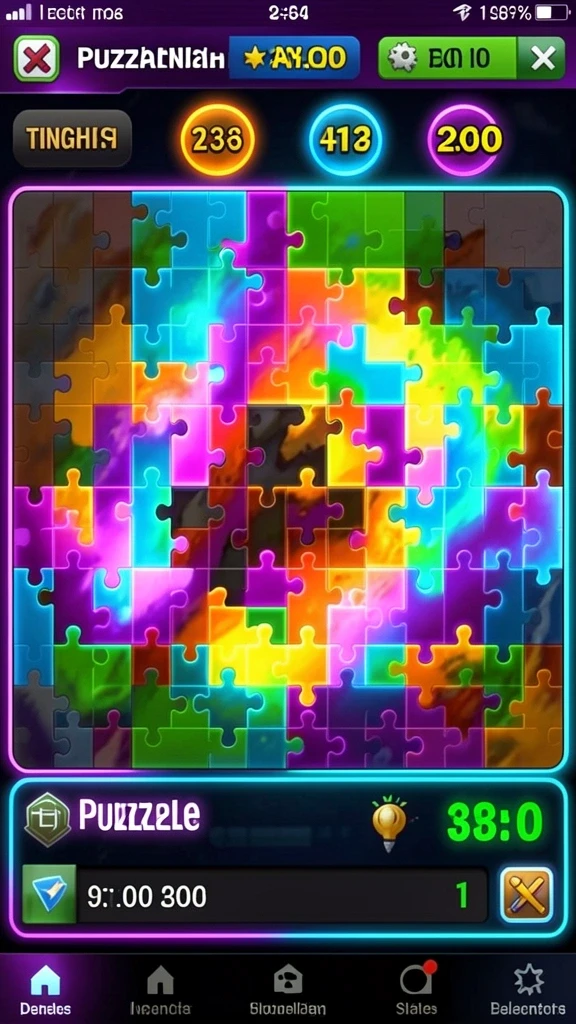576x1024 pixels.
Task: Open the orange tools button
Action: coord(526,895)
